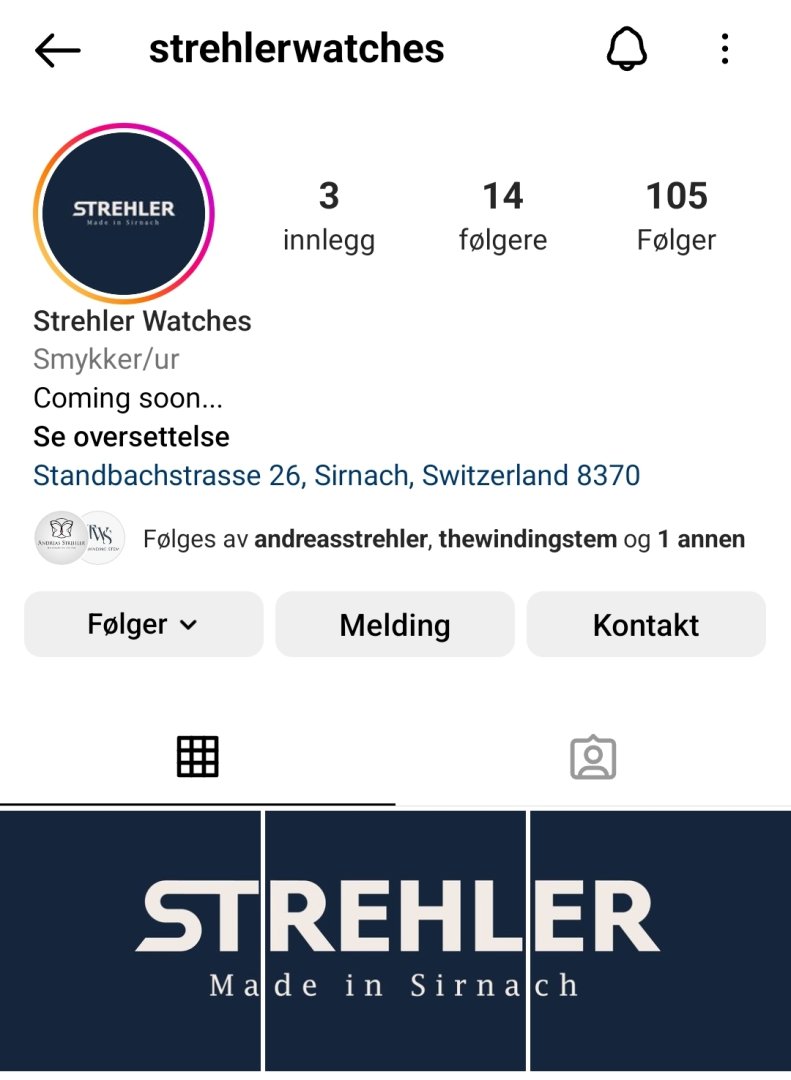Select the posts grid icon
791x1080 pixels.
pyautogui.click(x=198, y=756)
